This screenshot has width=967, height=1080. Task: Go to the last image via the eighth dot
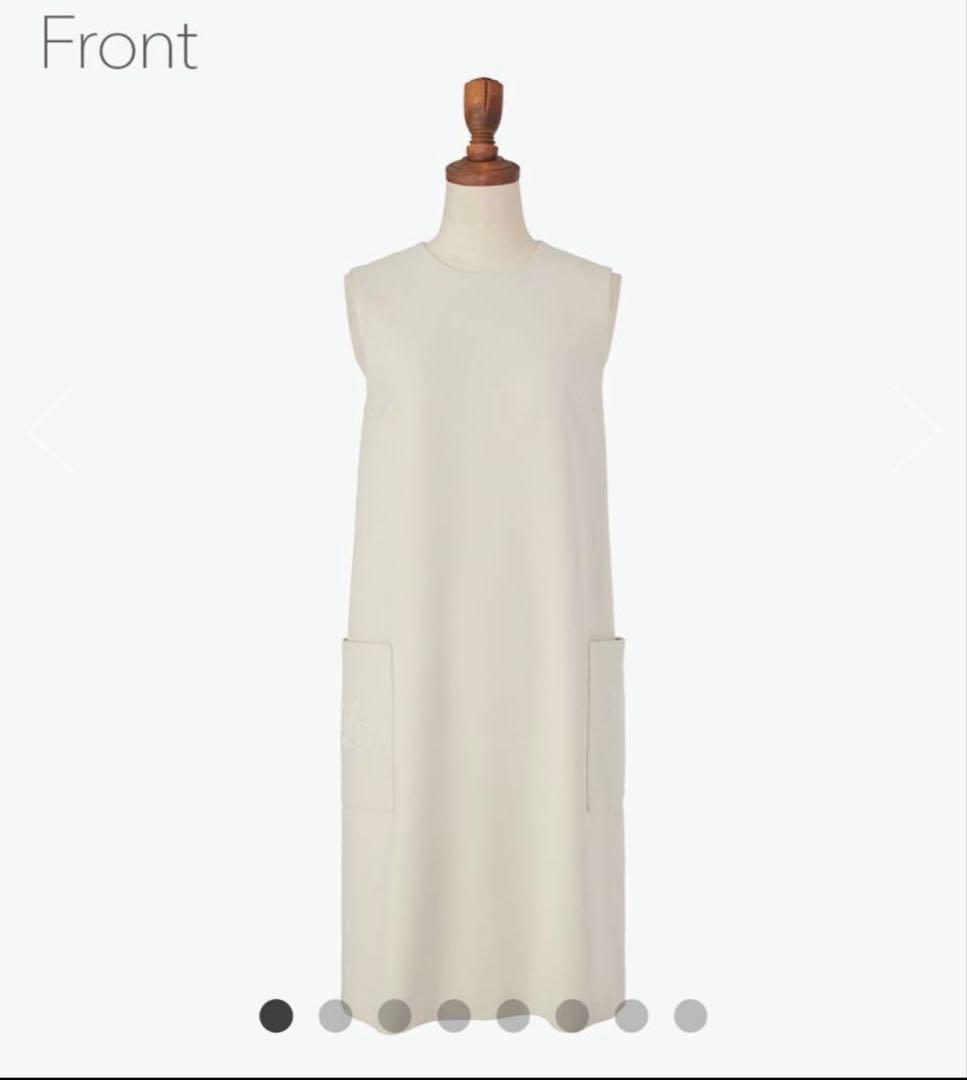coord(690,1016)
